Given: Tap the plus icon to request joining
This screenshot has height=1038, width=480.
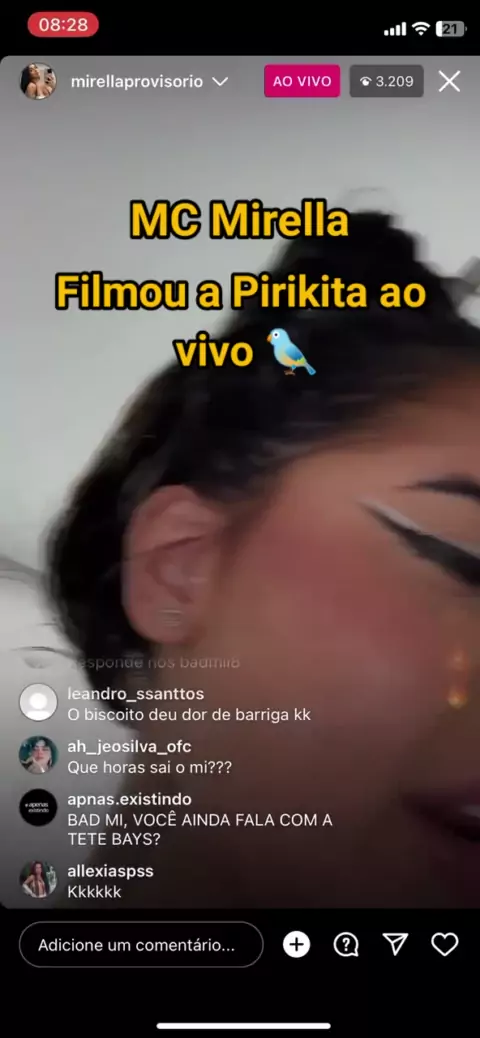Looking at the screenshot, I should pyautogui.click(x=297, y=945).
